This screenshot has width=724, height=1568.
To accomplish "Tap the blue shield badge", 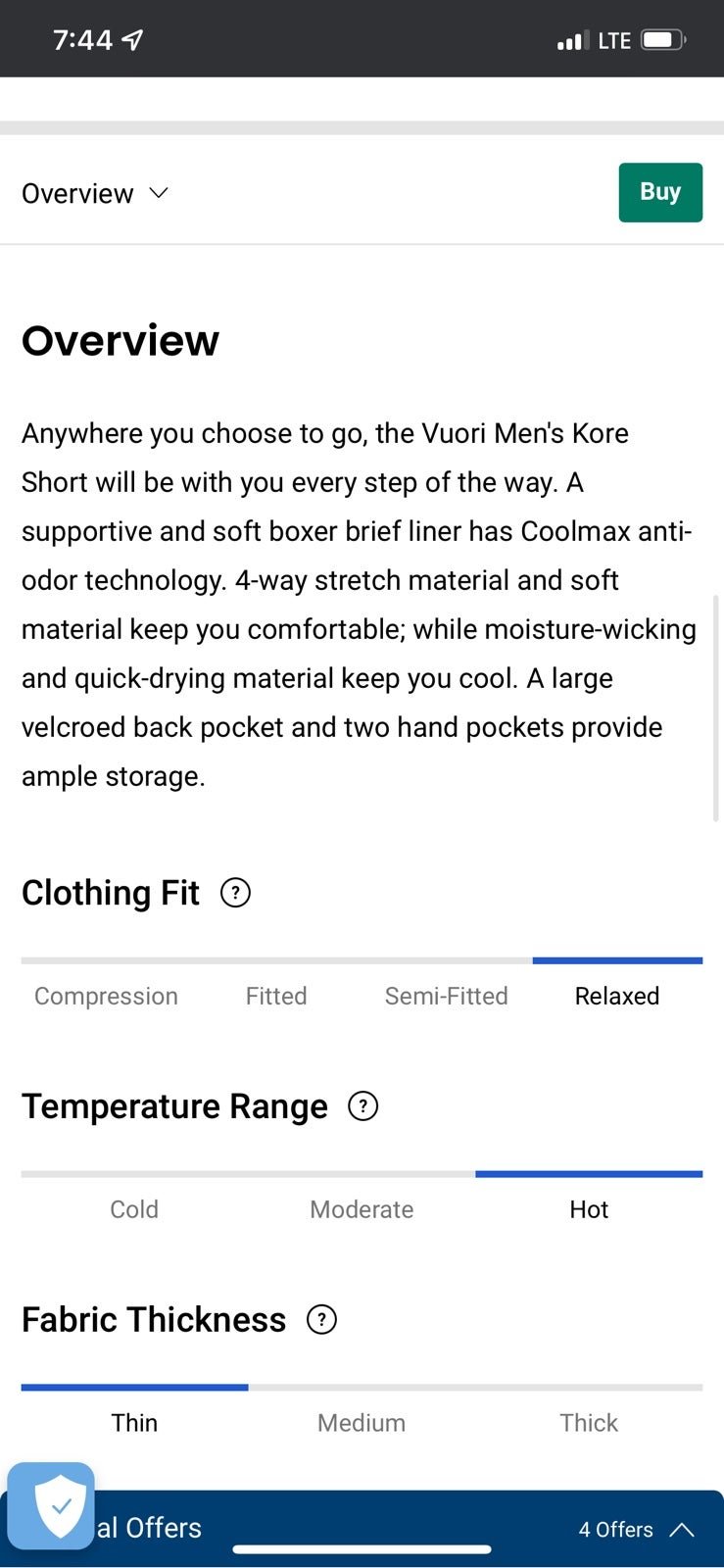I will click(x=51, y=1506).
